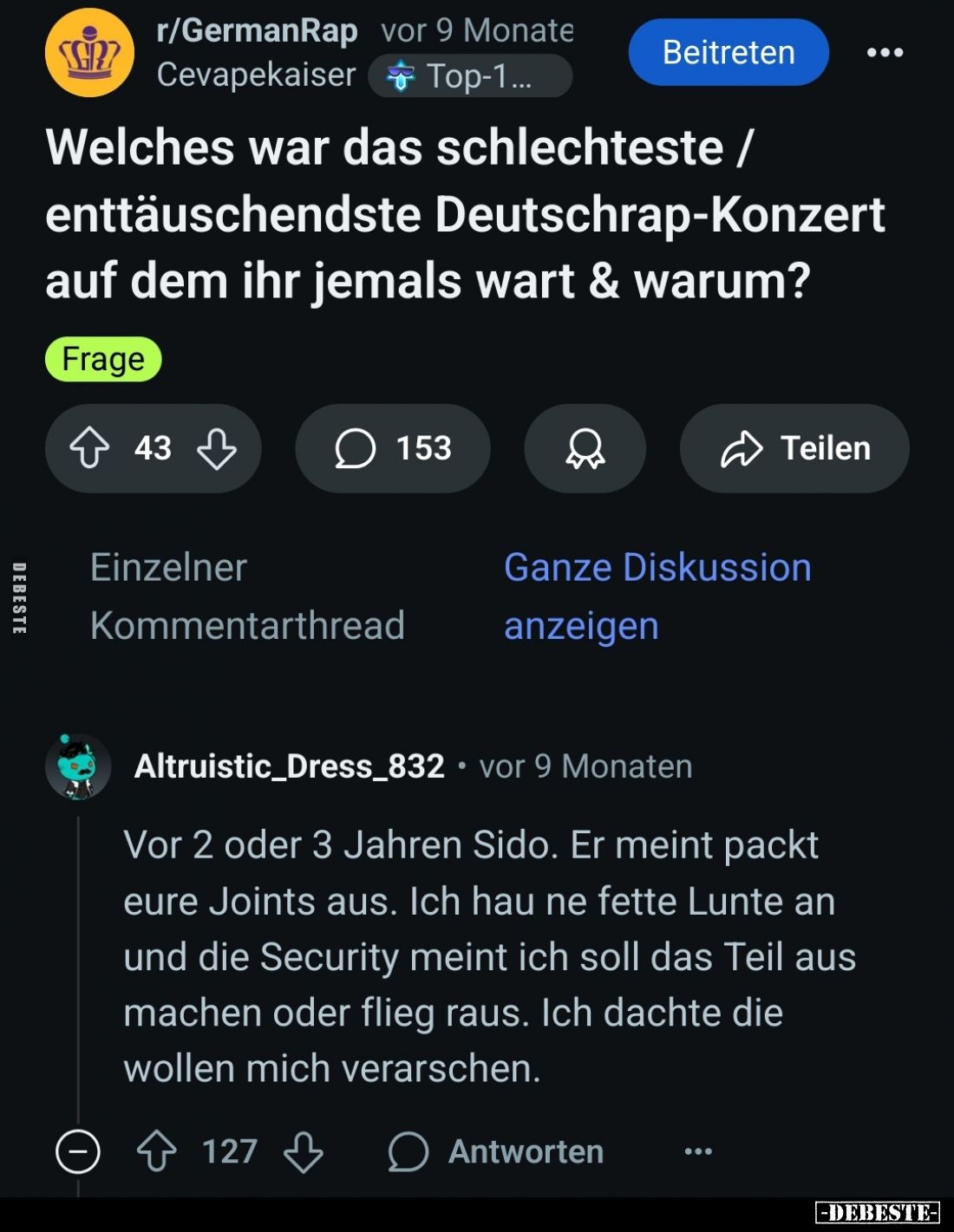Select the Frage flair tag
954x1232 pixels.
(103, 359)
